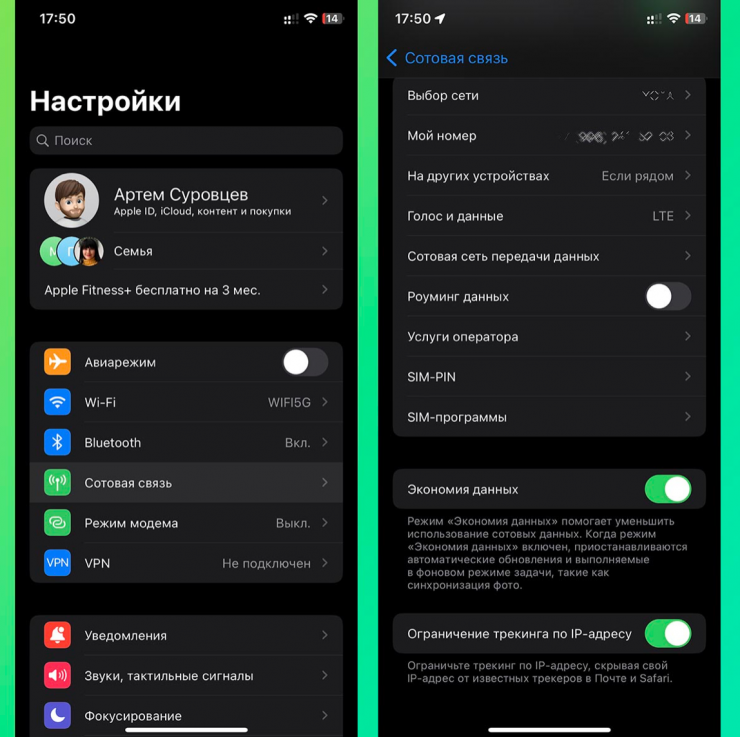Image resolution: width=740 pixels, height=737 pixels.
Task: Open VPN settings
Action: pos(186,563)
